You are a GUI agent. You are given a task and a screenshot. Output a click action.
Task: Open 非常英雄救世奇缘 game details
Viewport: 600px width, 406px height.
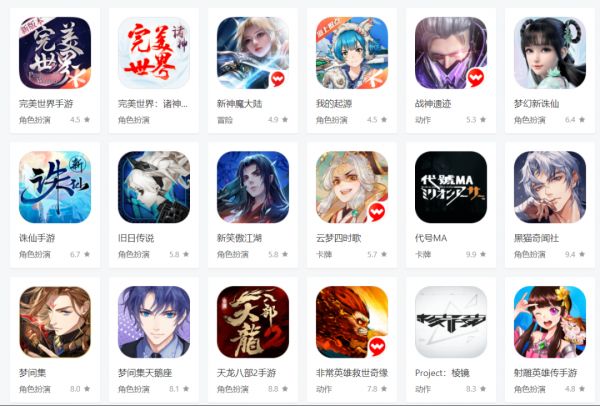tap(352, 323)
